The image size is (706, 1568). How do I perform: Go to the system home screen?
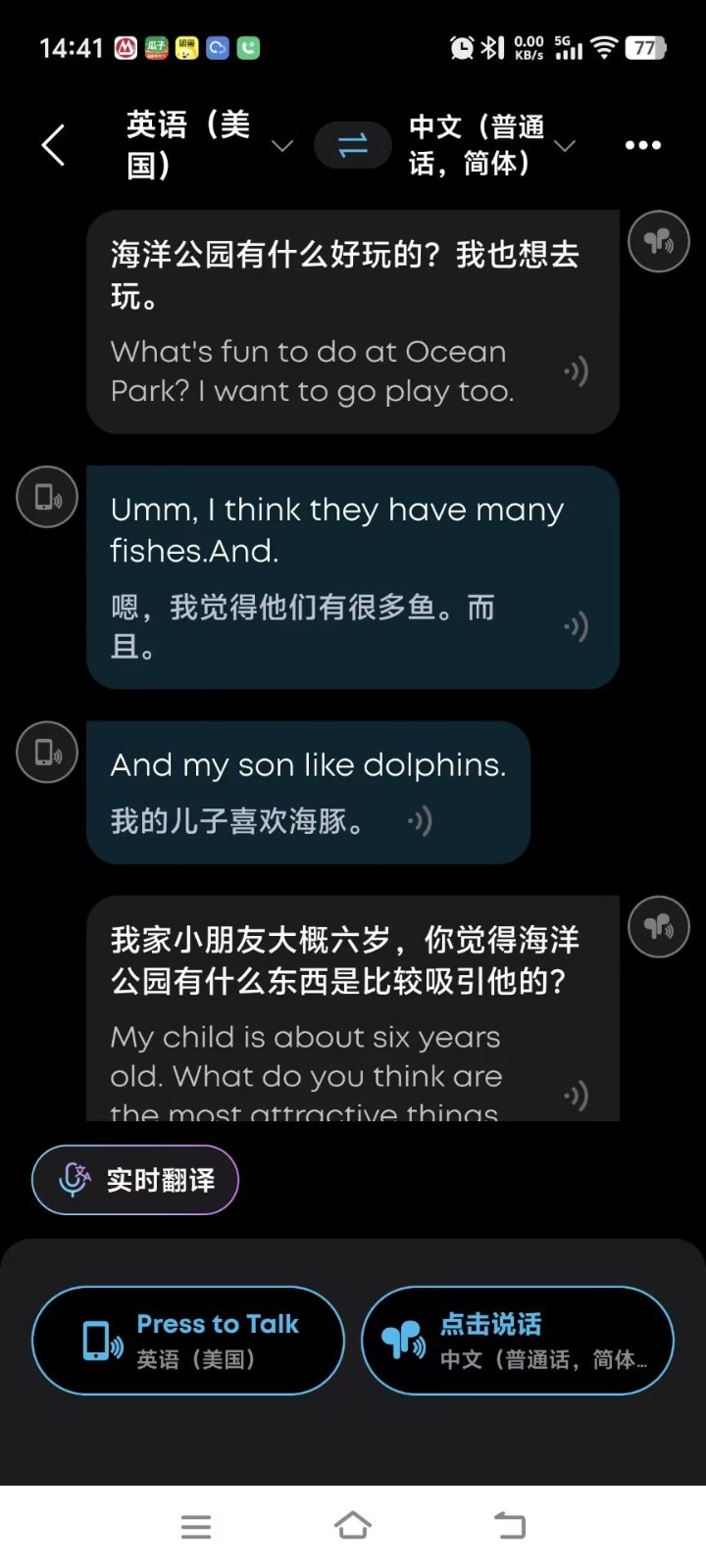pyautogui.click(x=353, y=1526)
